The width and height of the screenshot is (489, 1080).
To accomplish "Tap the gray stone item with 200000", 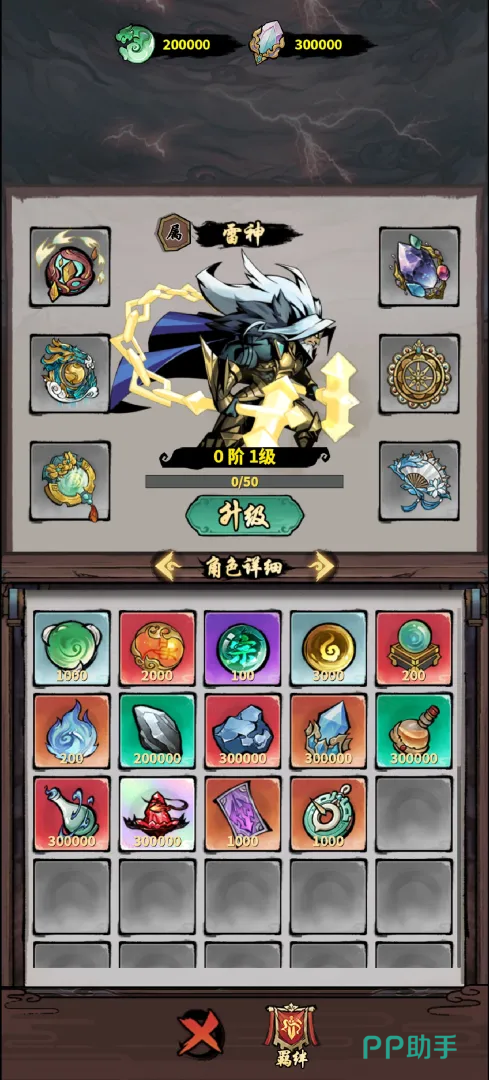I will pos(157,731).
